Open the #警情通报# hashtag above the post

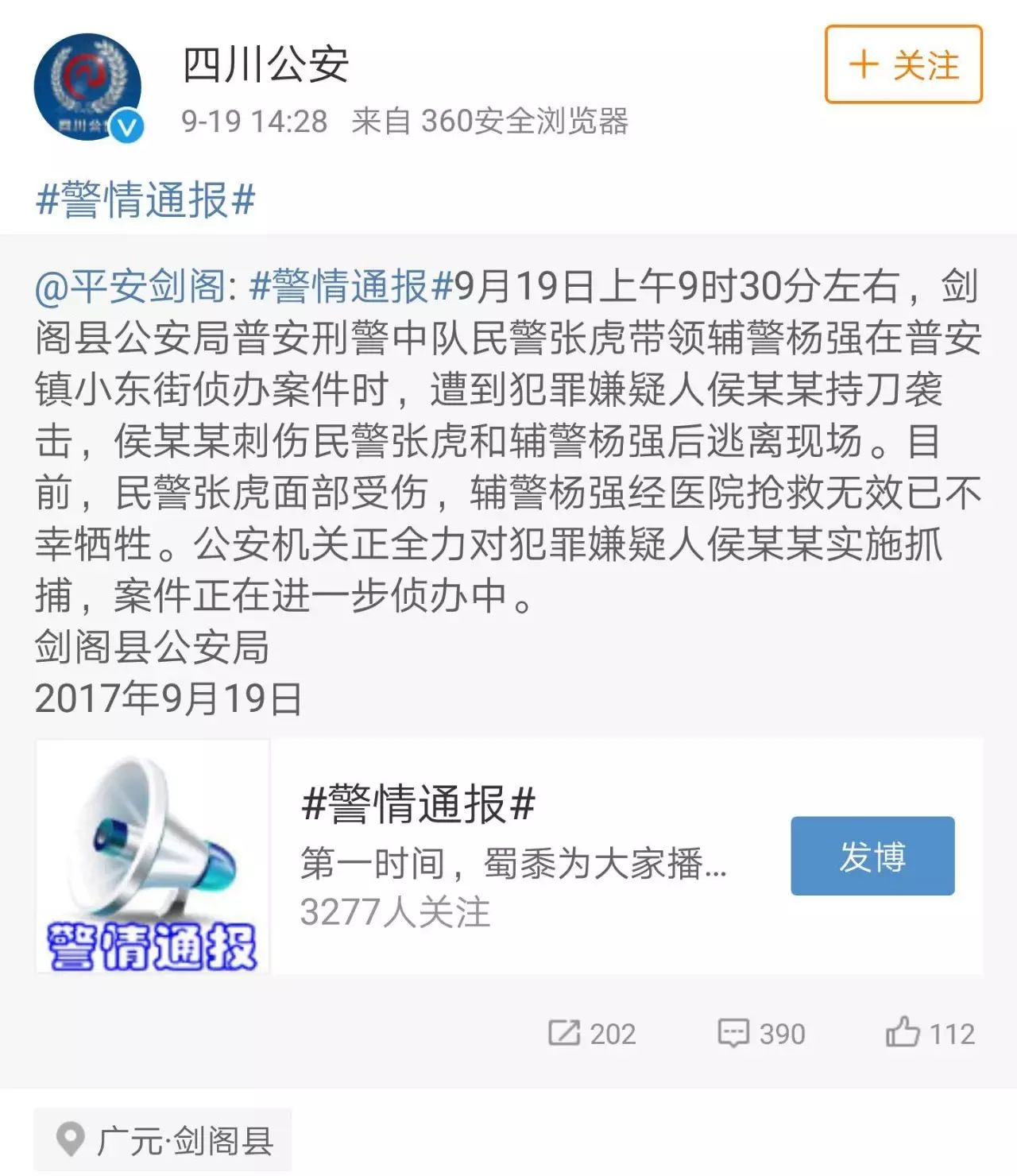pos(145,199)
